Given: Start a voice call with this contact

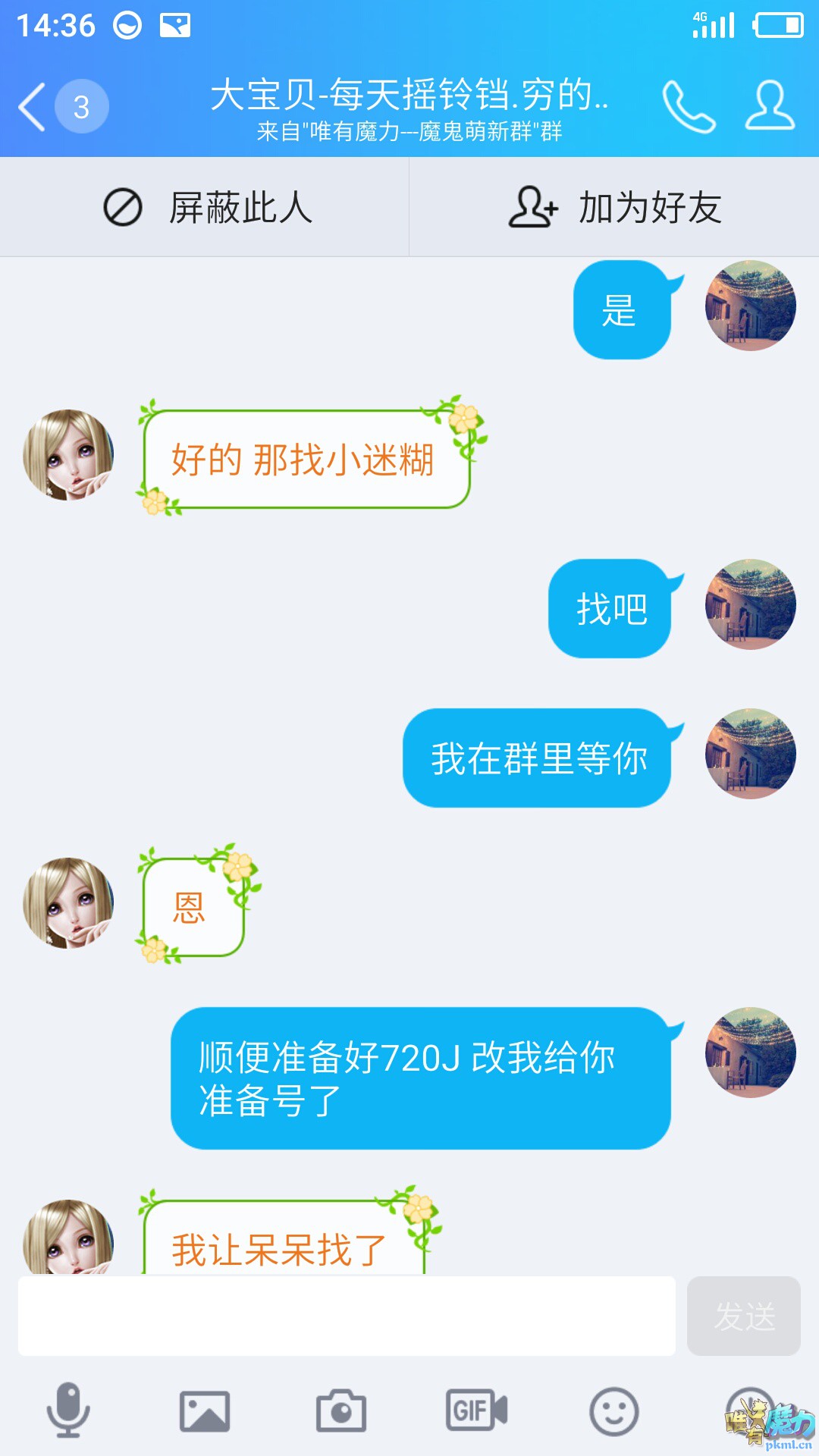Looking at the screenshot, I should 689,107.
